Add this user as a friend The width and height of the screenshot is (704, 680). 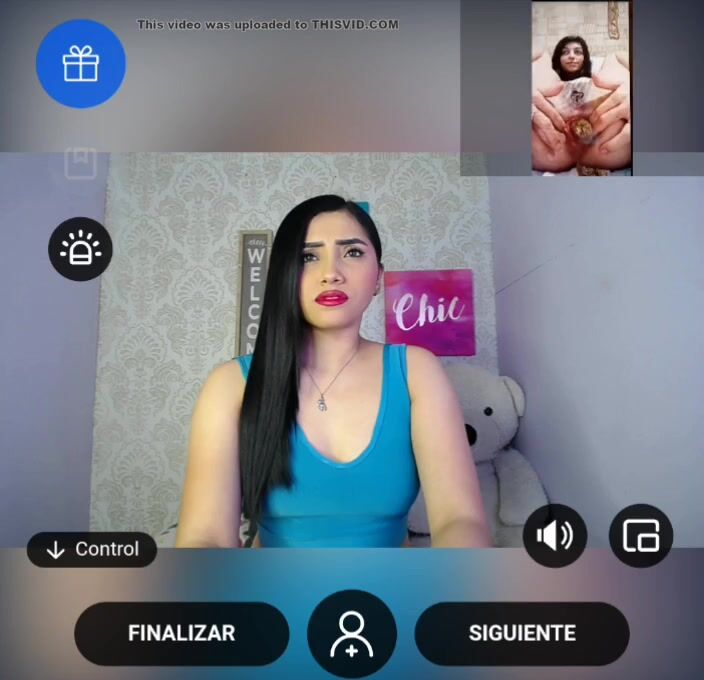click(x=352, y=634)
